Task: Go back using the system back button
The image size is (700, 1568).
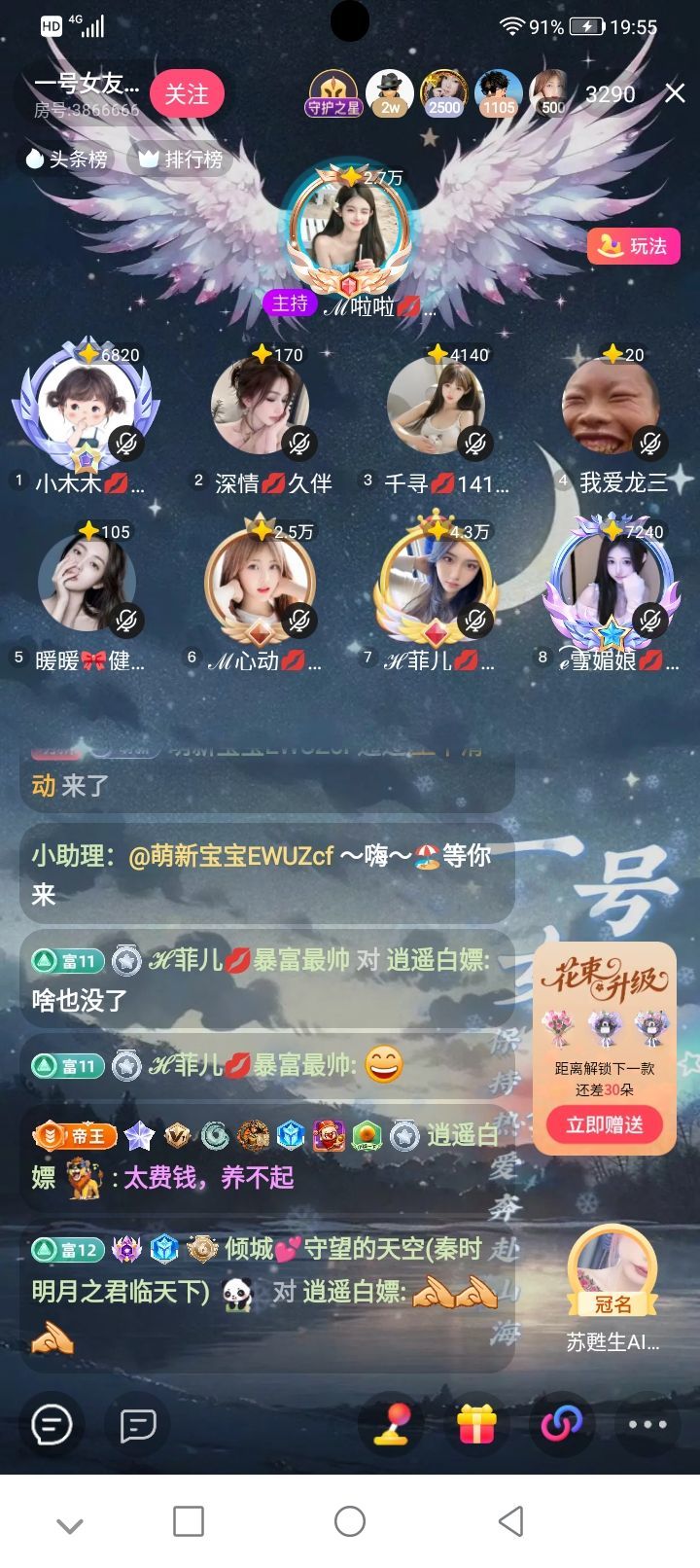Action: pyautogui.click(x=510, y=1520)
